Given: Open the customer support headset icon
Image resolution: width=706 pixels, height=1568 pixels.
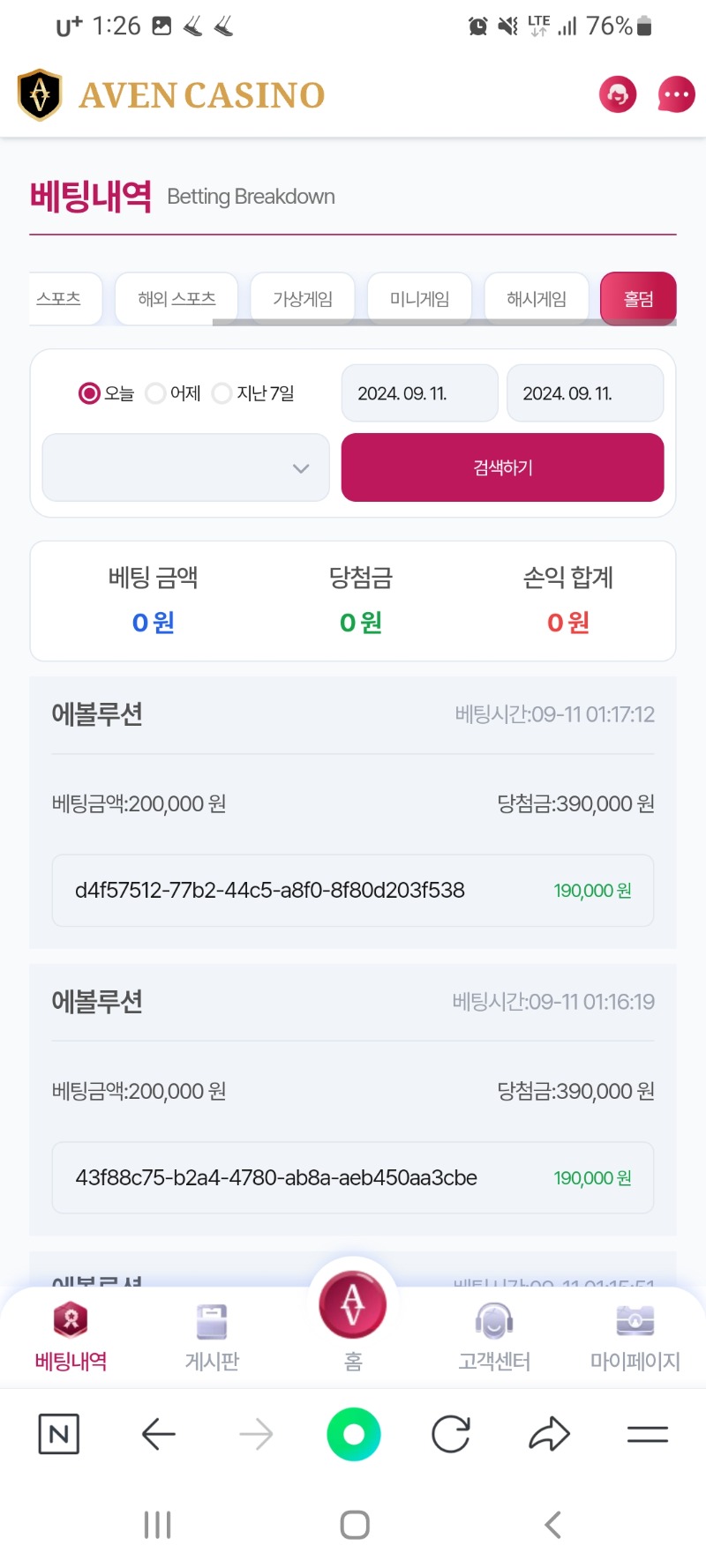Looking at the screenshot, I should tap(618, 94).
